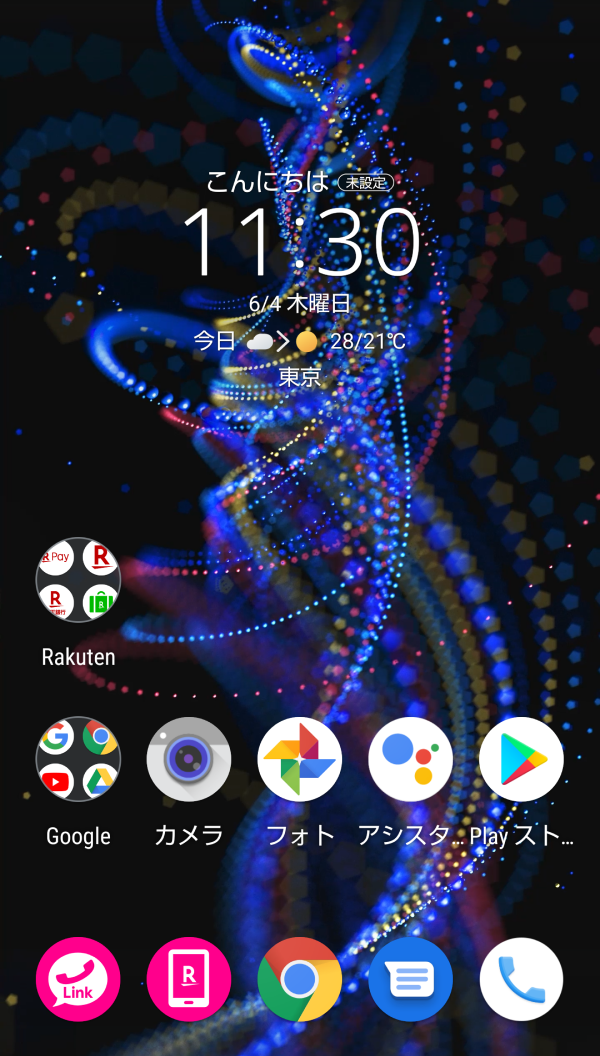Open the Rakuten folder
This screenshot has width=600, height=1056.
pos(78,580)
